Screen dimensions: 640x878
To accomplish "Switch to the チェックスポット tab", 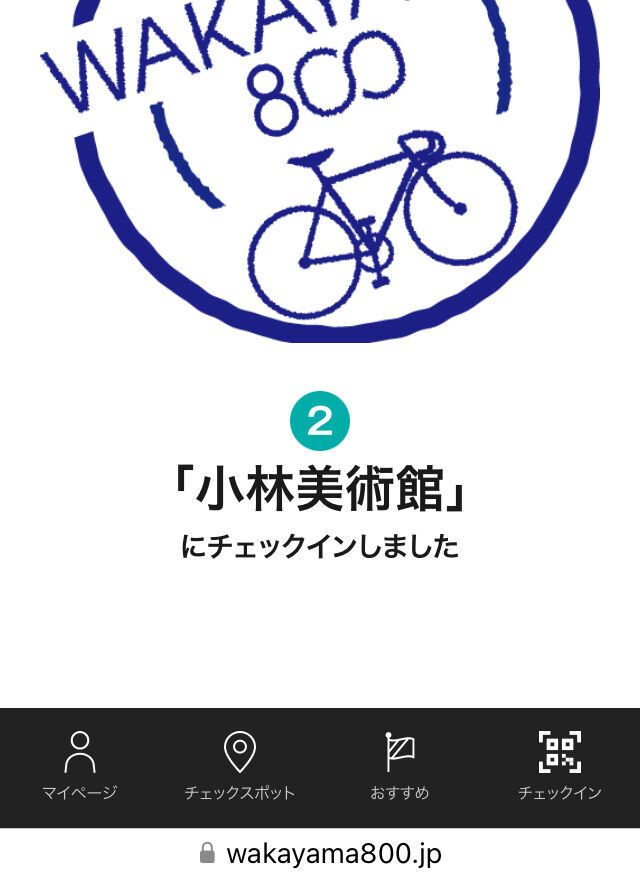I will click(240, 766).
